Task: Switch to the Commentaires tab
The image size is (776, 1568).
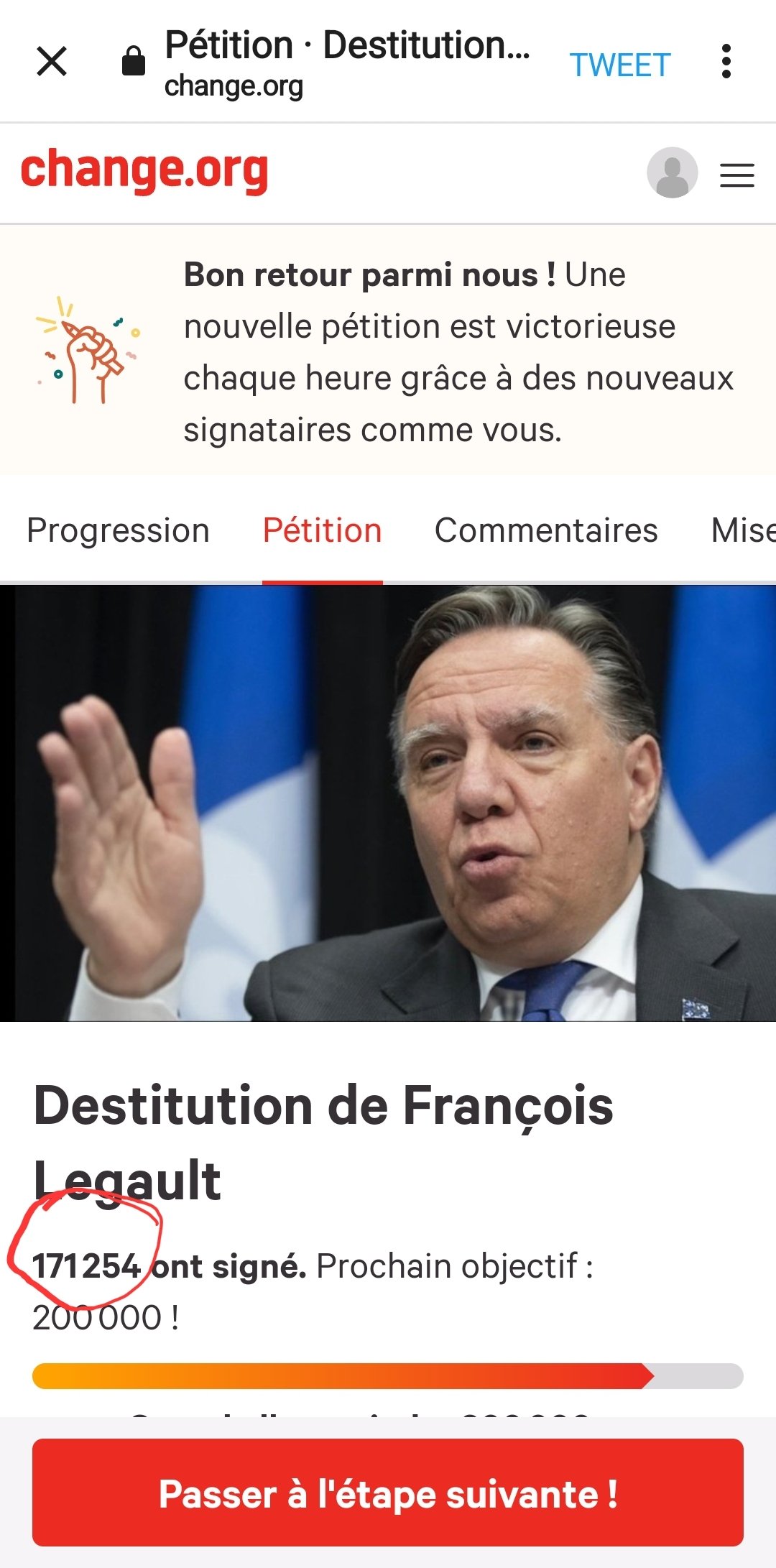Action: (546, 530)
